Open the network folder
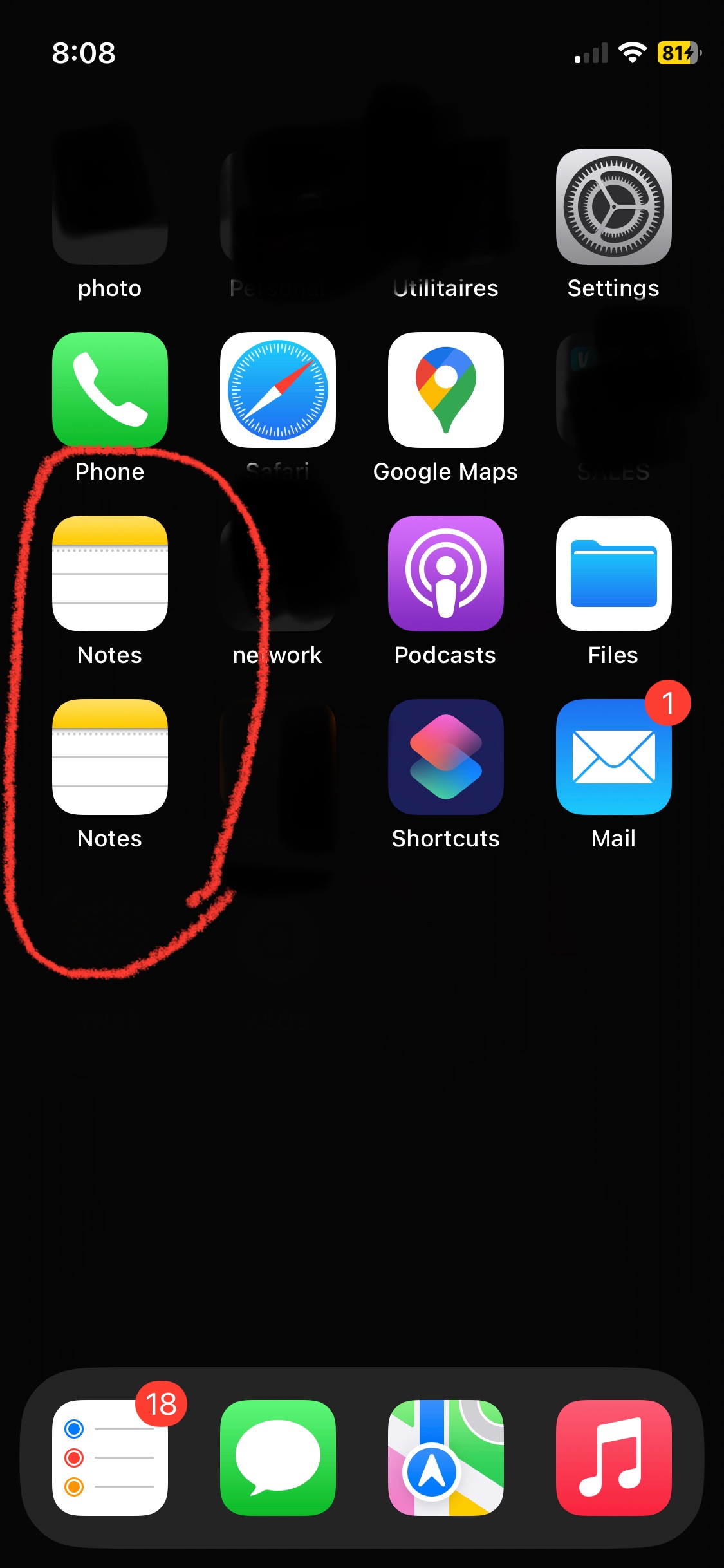Image resolution: width=724 pixels, height=1568 pixels. pyautogui.click(x=278, y=574)
